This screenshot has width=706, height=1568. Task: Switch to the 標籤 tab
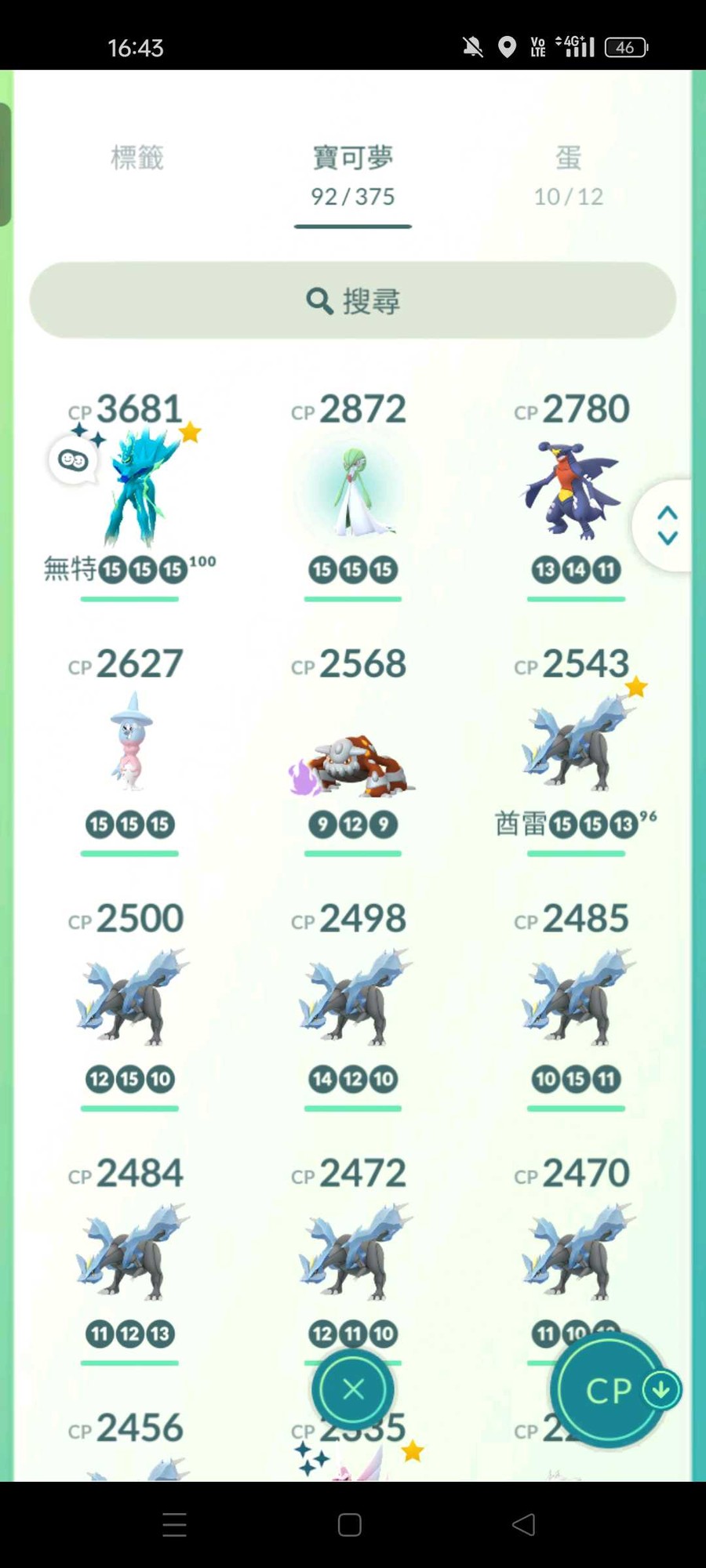click(137, 158)
